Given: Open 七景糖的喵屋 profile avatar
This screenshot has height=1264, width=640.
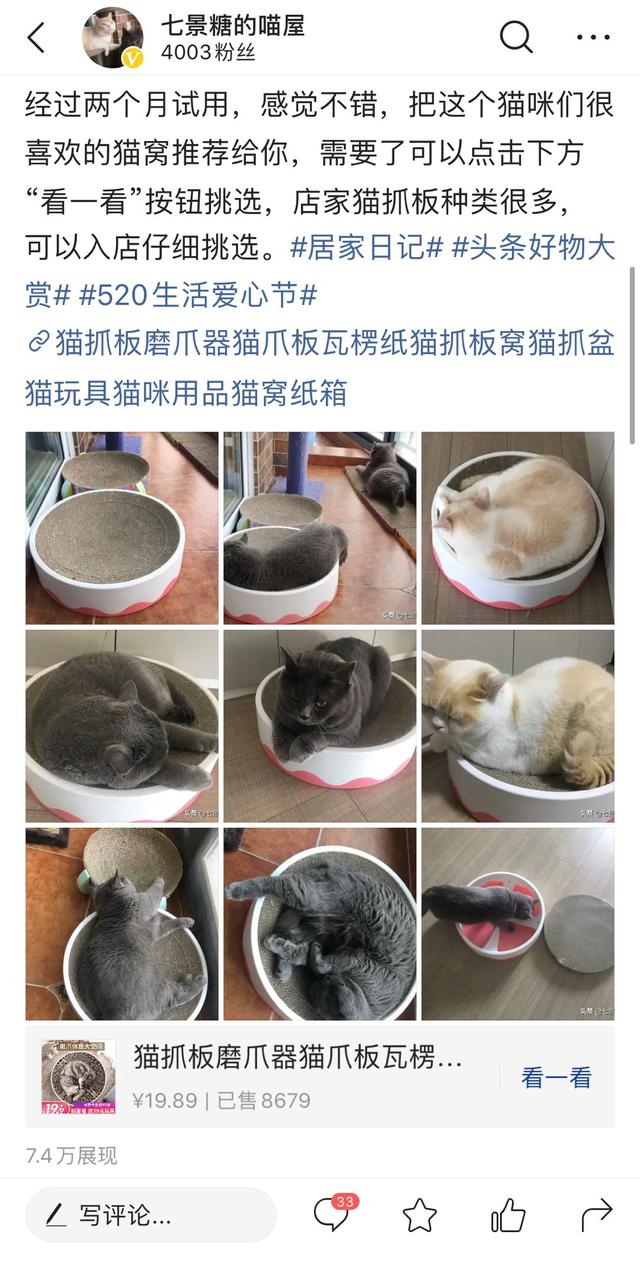Looking at the screenshot, I should (x=112, y=38).
